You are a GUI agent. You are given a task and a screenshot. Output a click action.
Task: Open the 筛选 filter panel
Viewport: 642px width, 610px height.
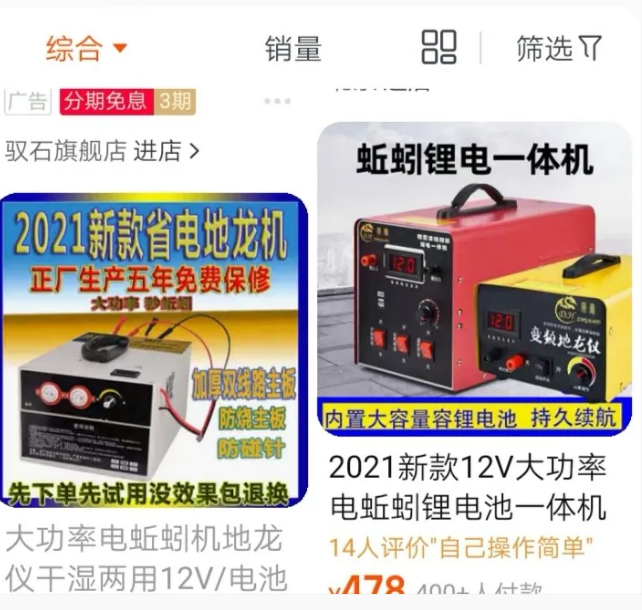[559, 47]
